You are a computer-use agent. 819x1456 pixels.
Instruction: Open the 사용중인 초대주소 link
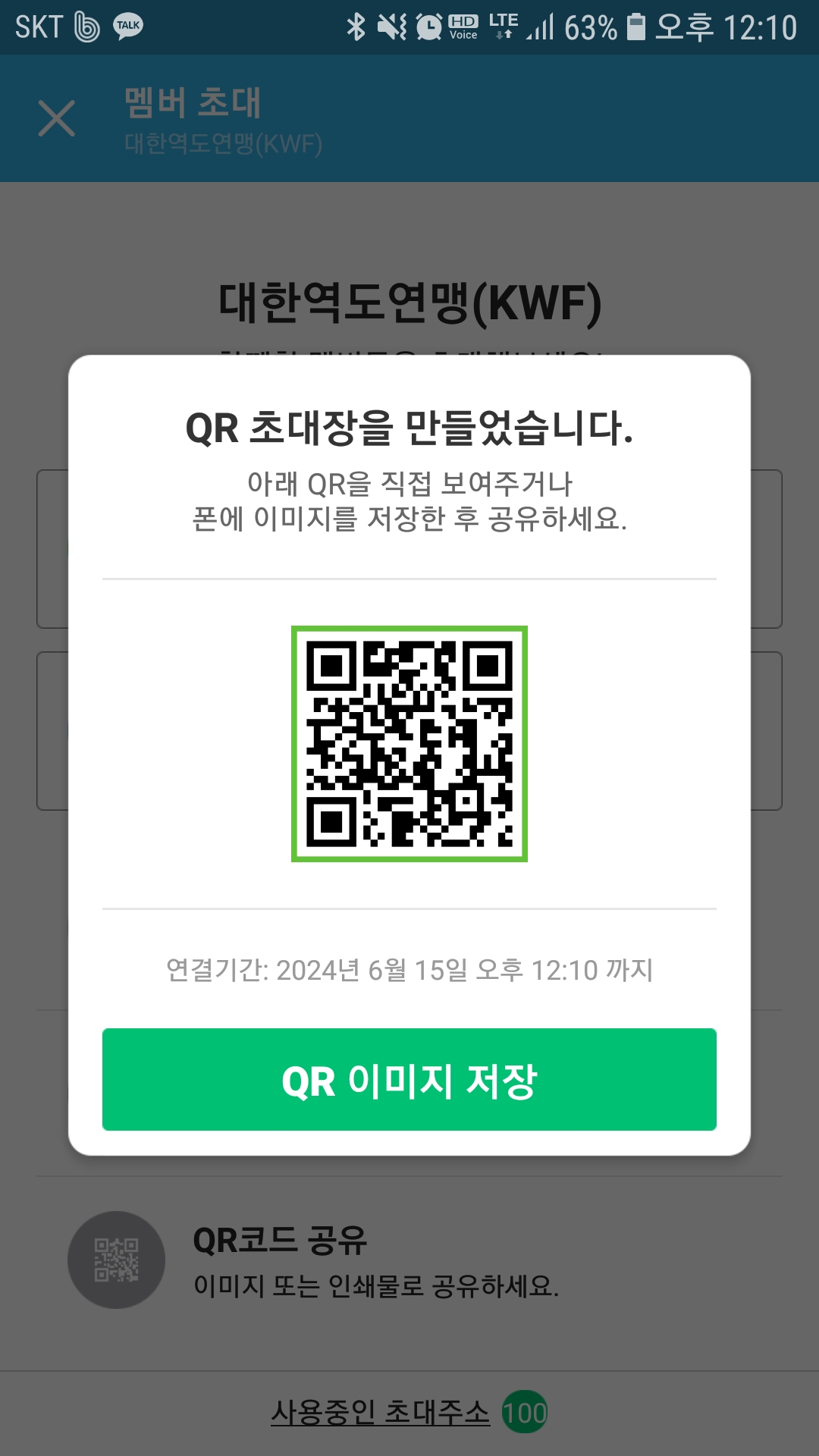pyautogui.click(x=381, y=1412)
